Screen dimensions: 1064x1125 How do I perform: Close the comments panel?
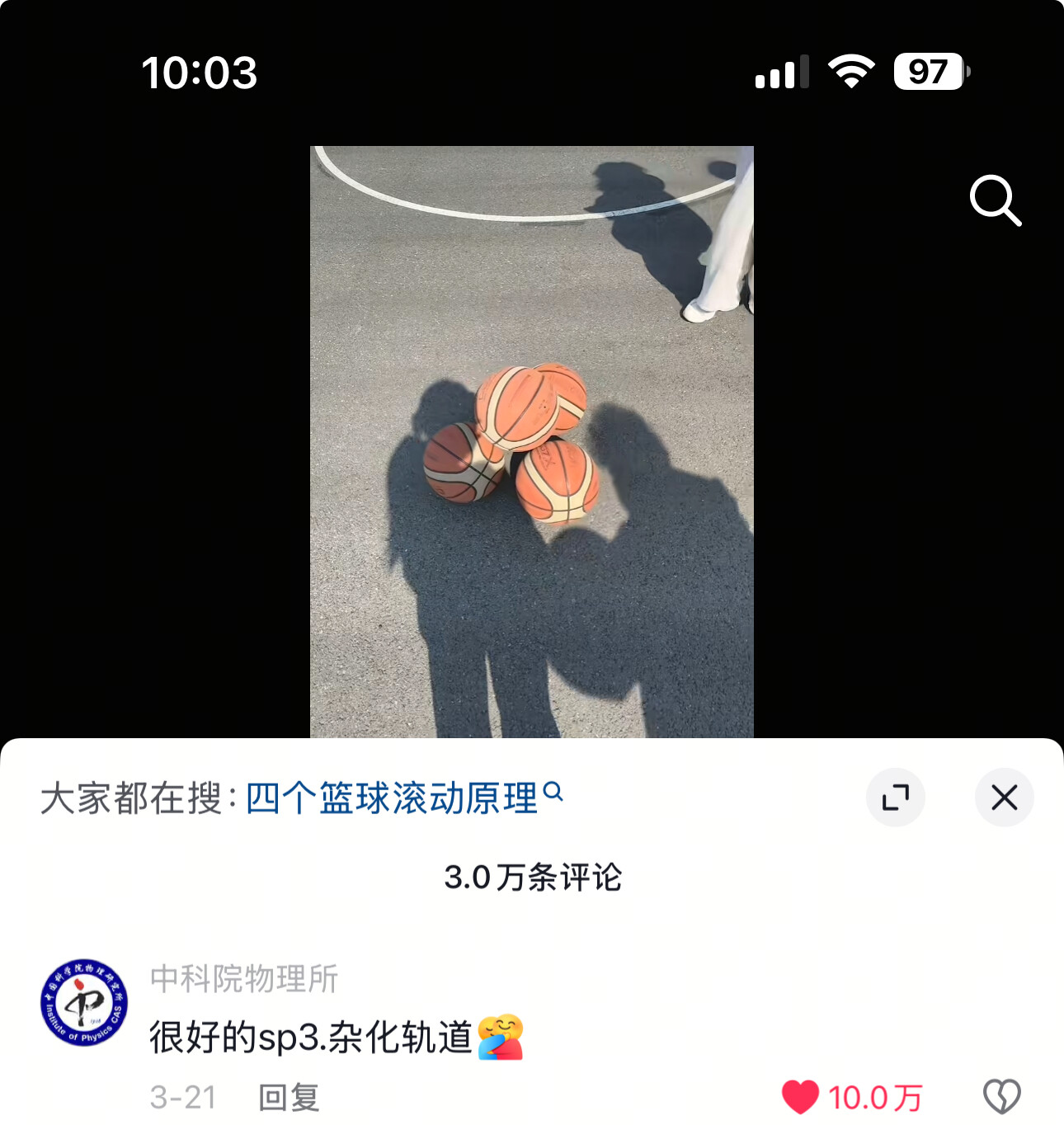pyautogui.click(x=1004, y=798)
